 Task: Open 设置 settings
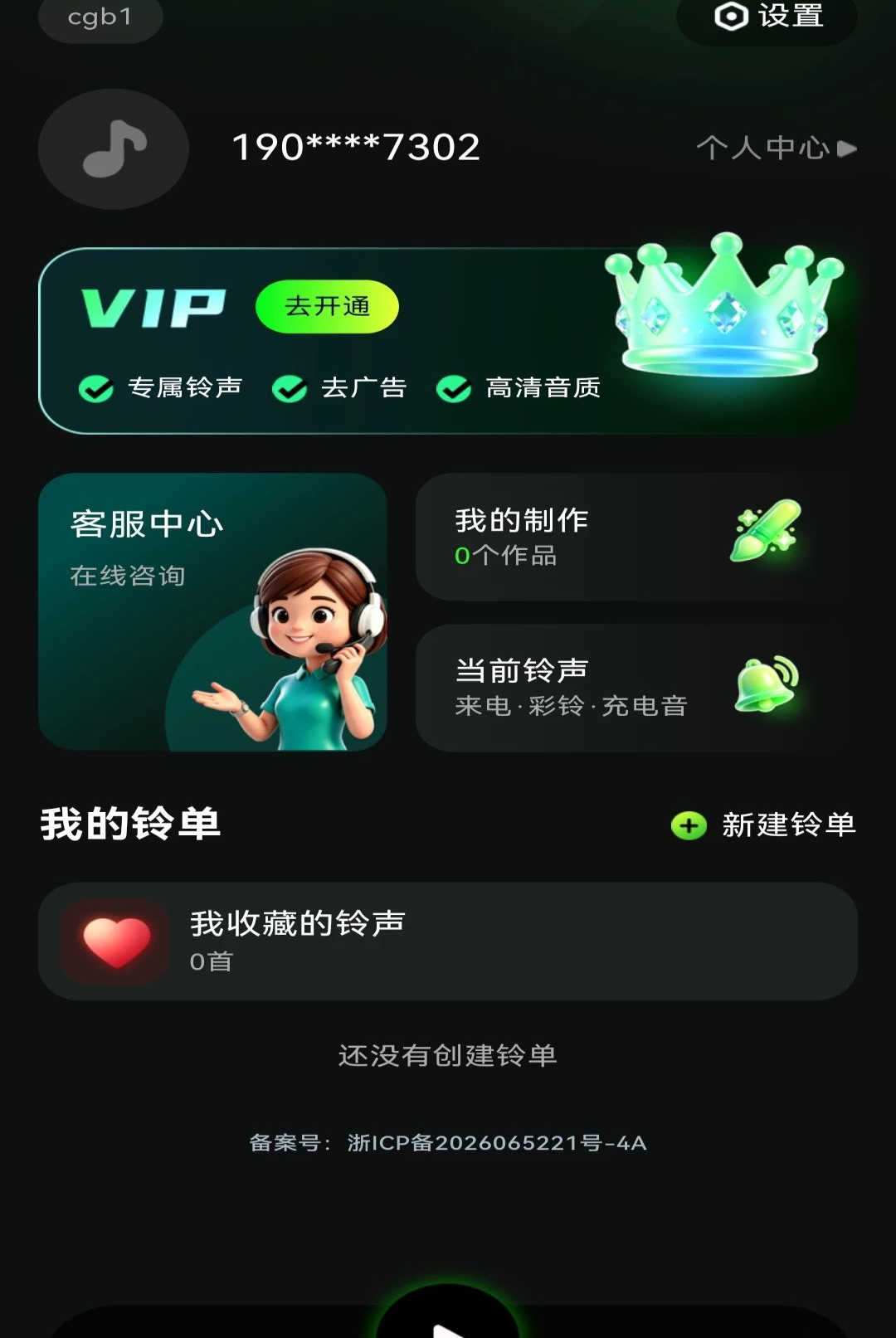pos(767,17)
